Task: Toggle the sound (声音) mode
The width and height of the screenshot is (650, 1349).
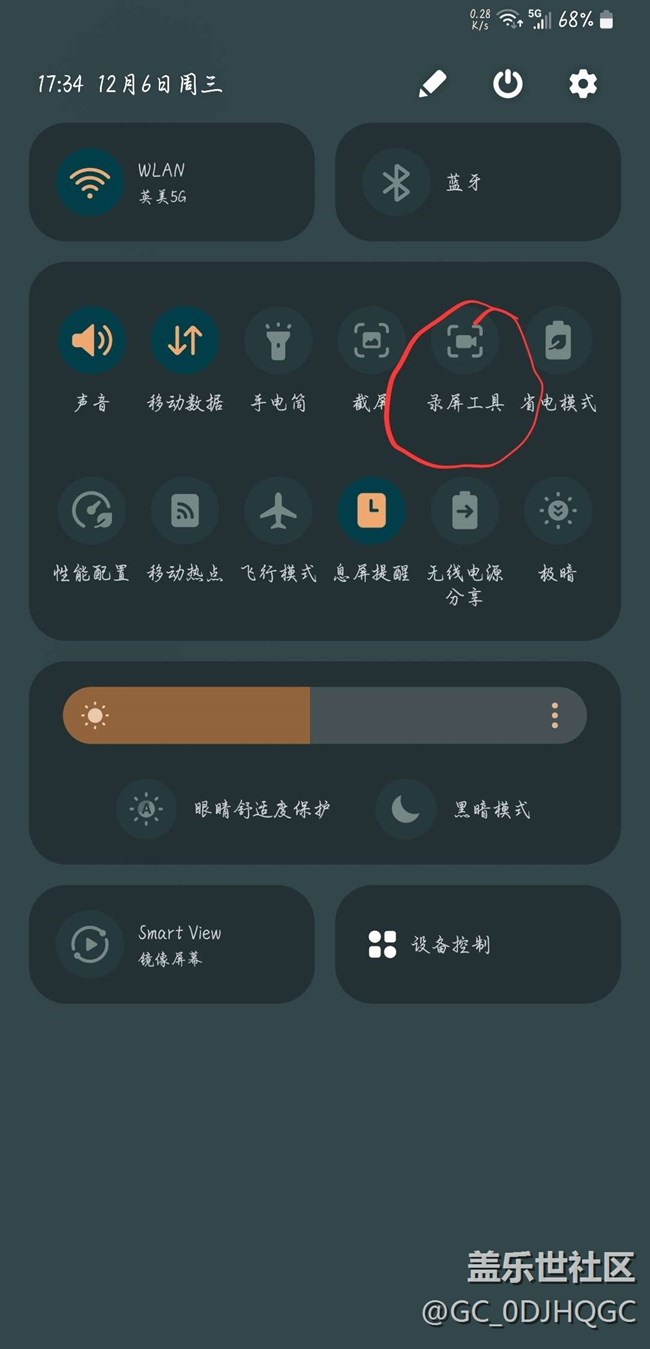Action: pos(92,341)
